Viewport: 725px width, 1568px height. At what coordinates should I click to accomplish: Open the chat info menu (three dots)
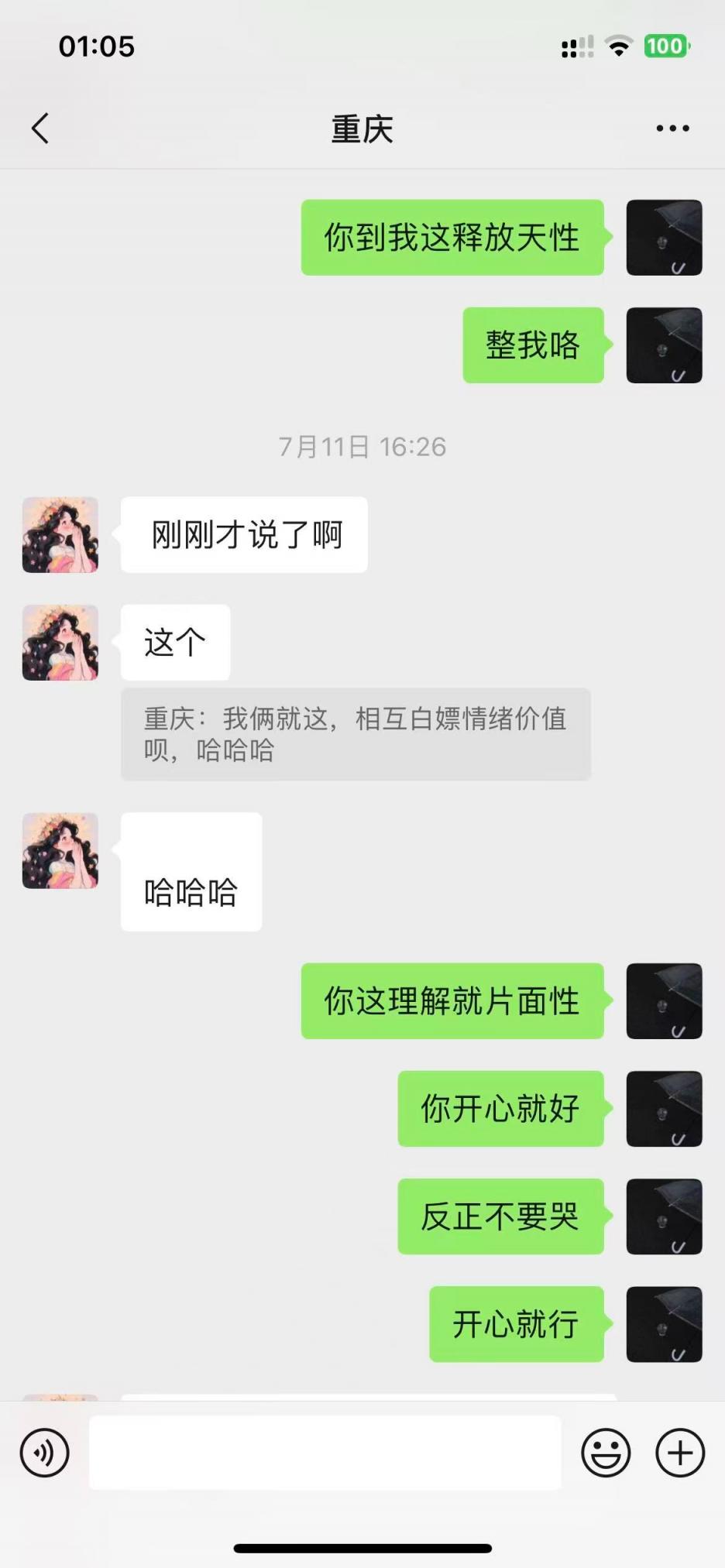coord(672,129)
